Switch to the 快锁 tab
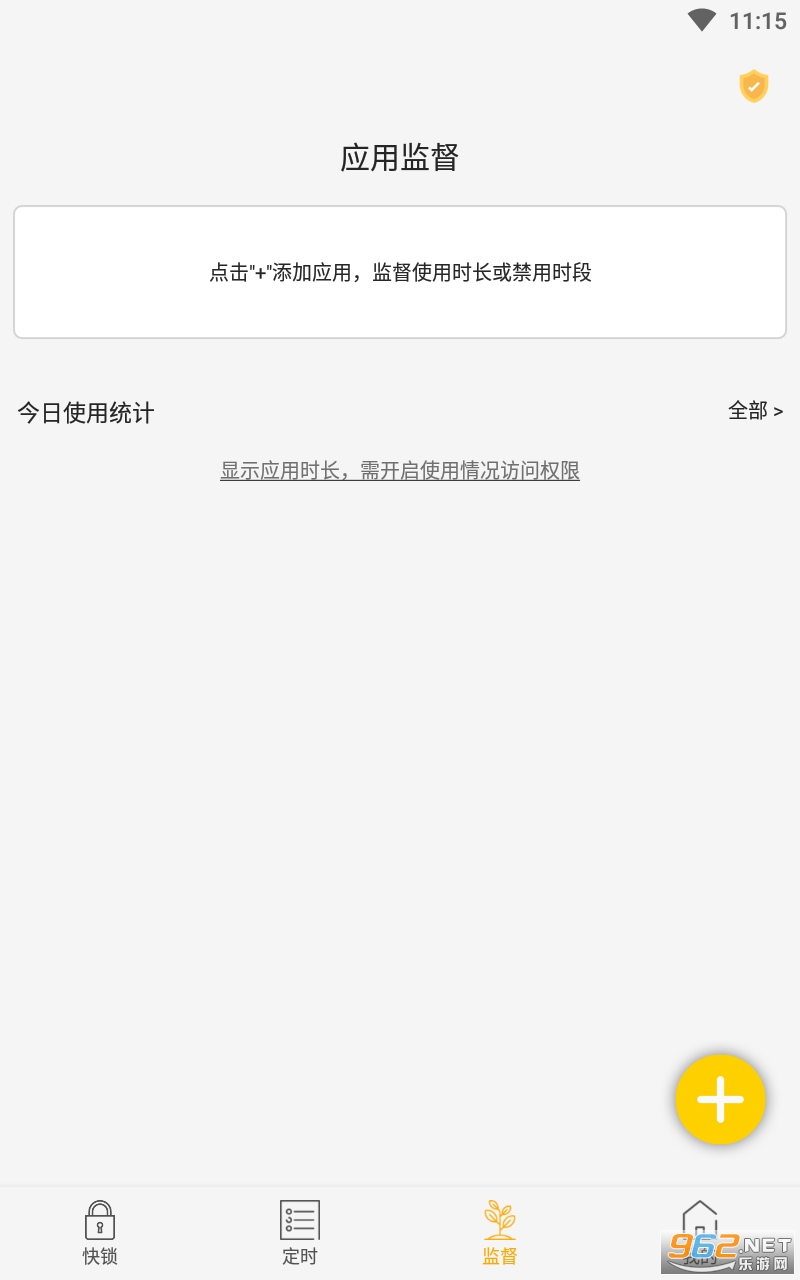 pyautogui.click(x=100, y=1233)
